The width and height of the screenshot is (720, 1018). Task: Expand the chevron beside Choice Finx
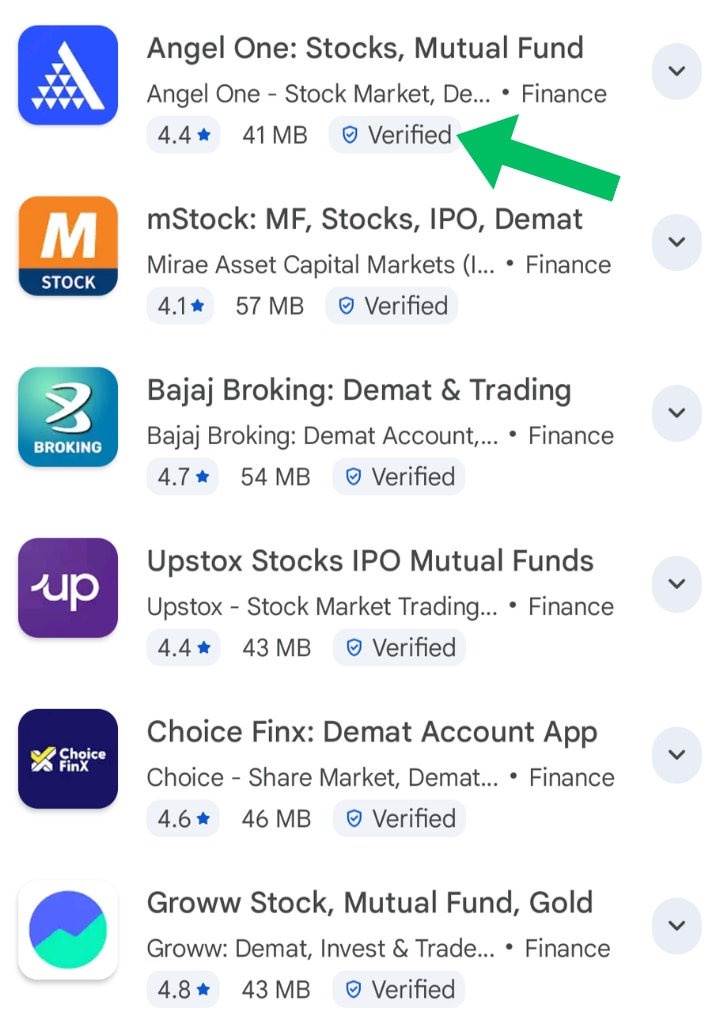[677, 755]
